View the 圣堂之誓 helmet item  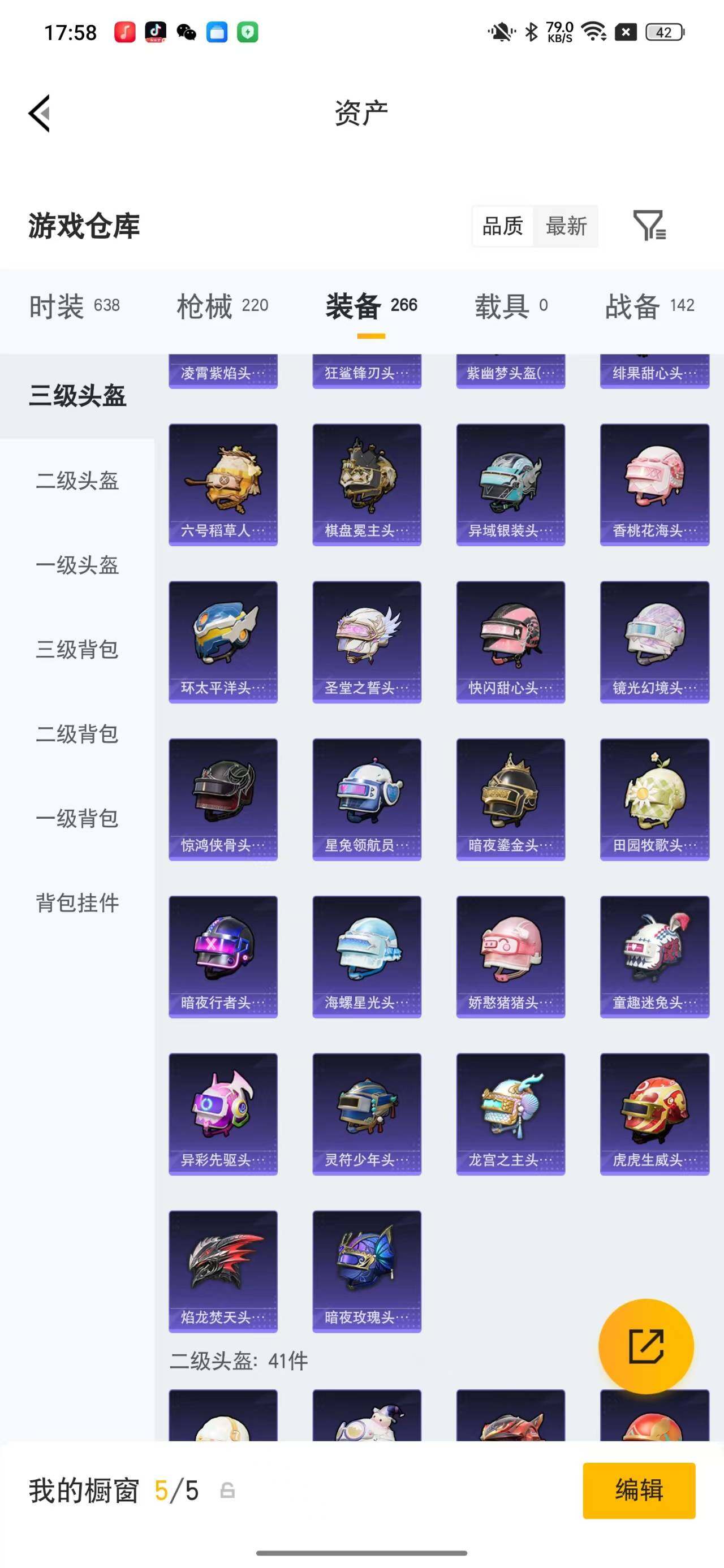(367, 642)
